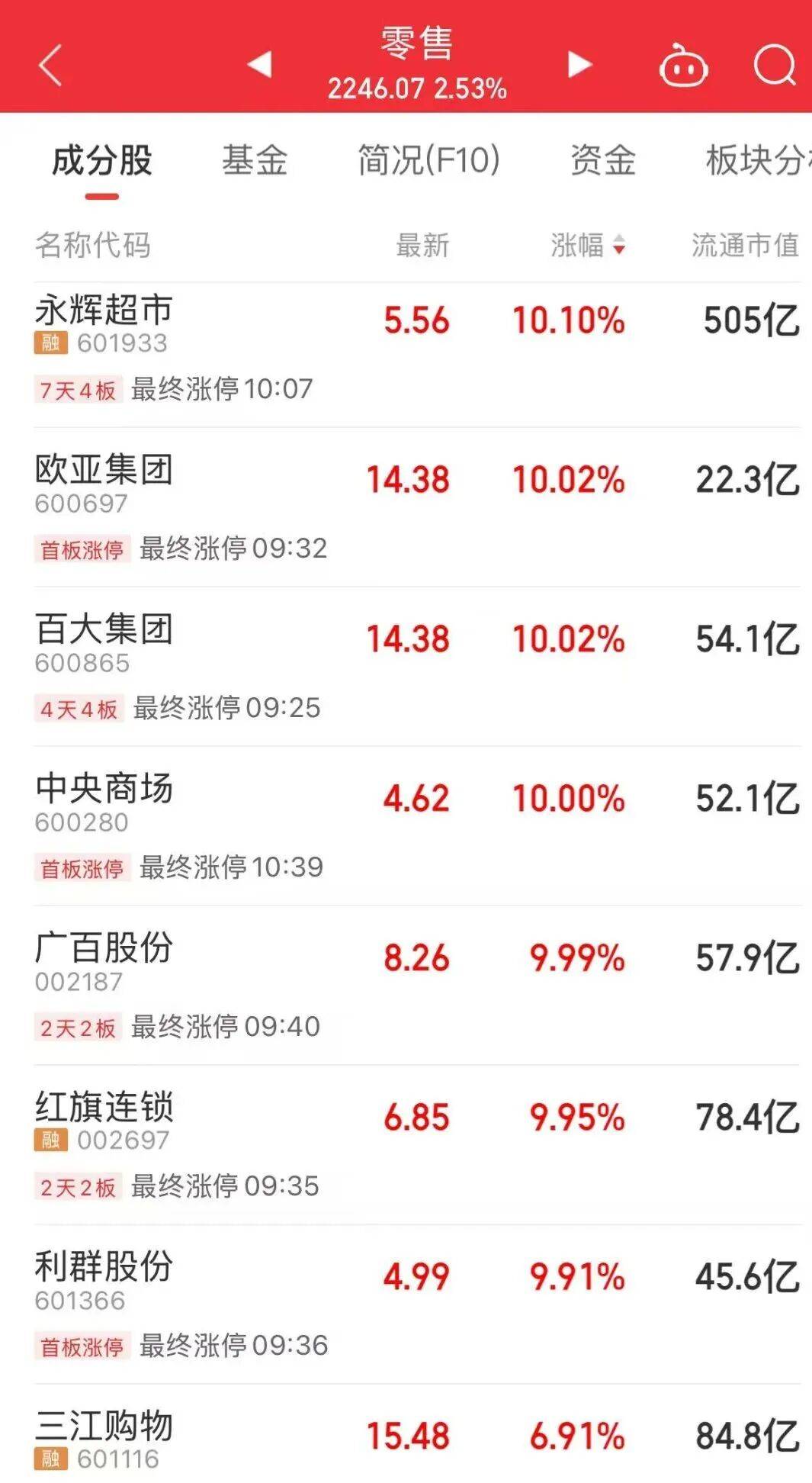
Task: View the 利群股份 stock row
Action: tap(104, 1267)
